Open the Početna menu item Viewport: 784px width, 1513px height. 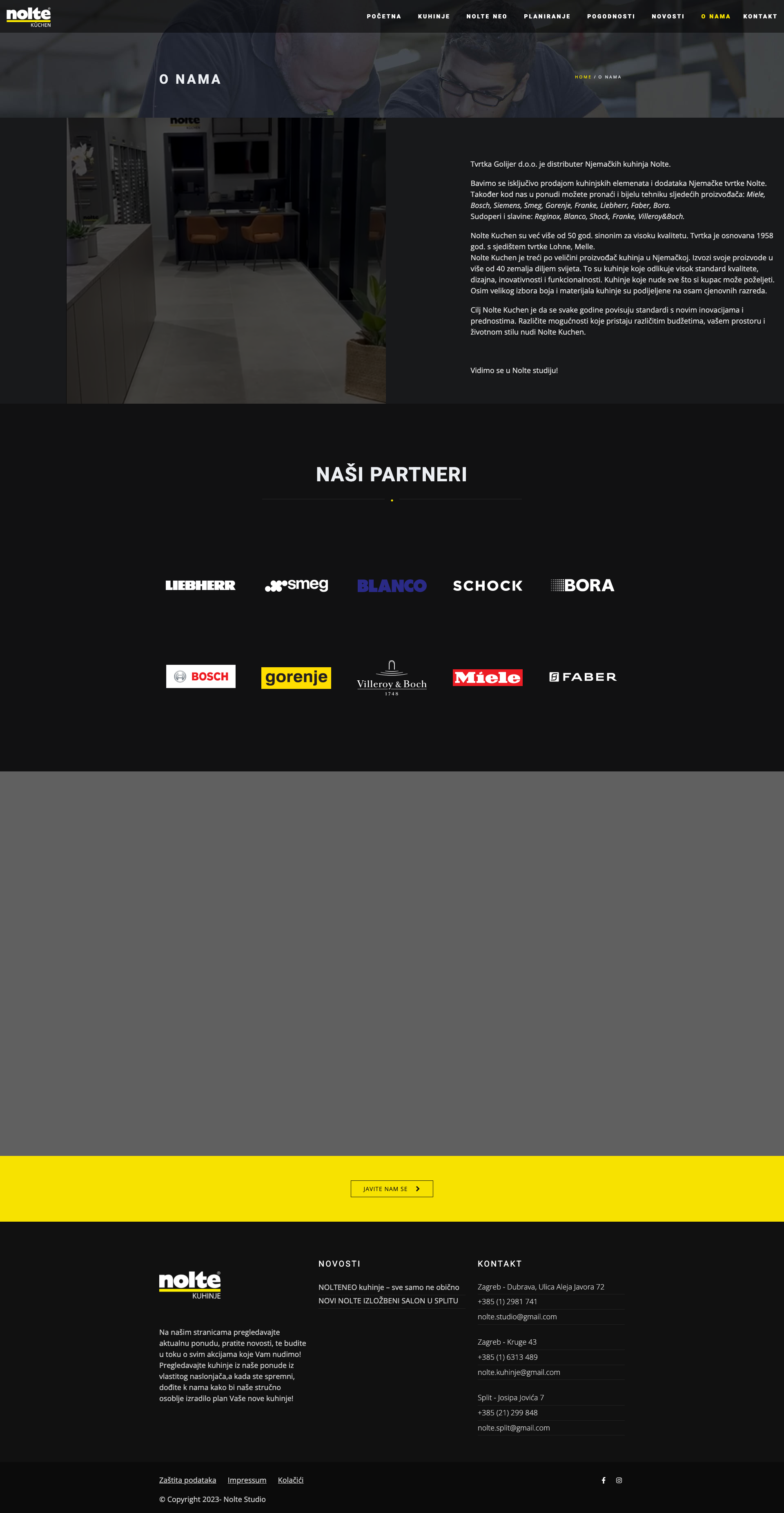click(x=384, y=16)
